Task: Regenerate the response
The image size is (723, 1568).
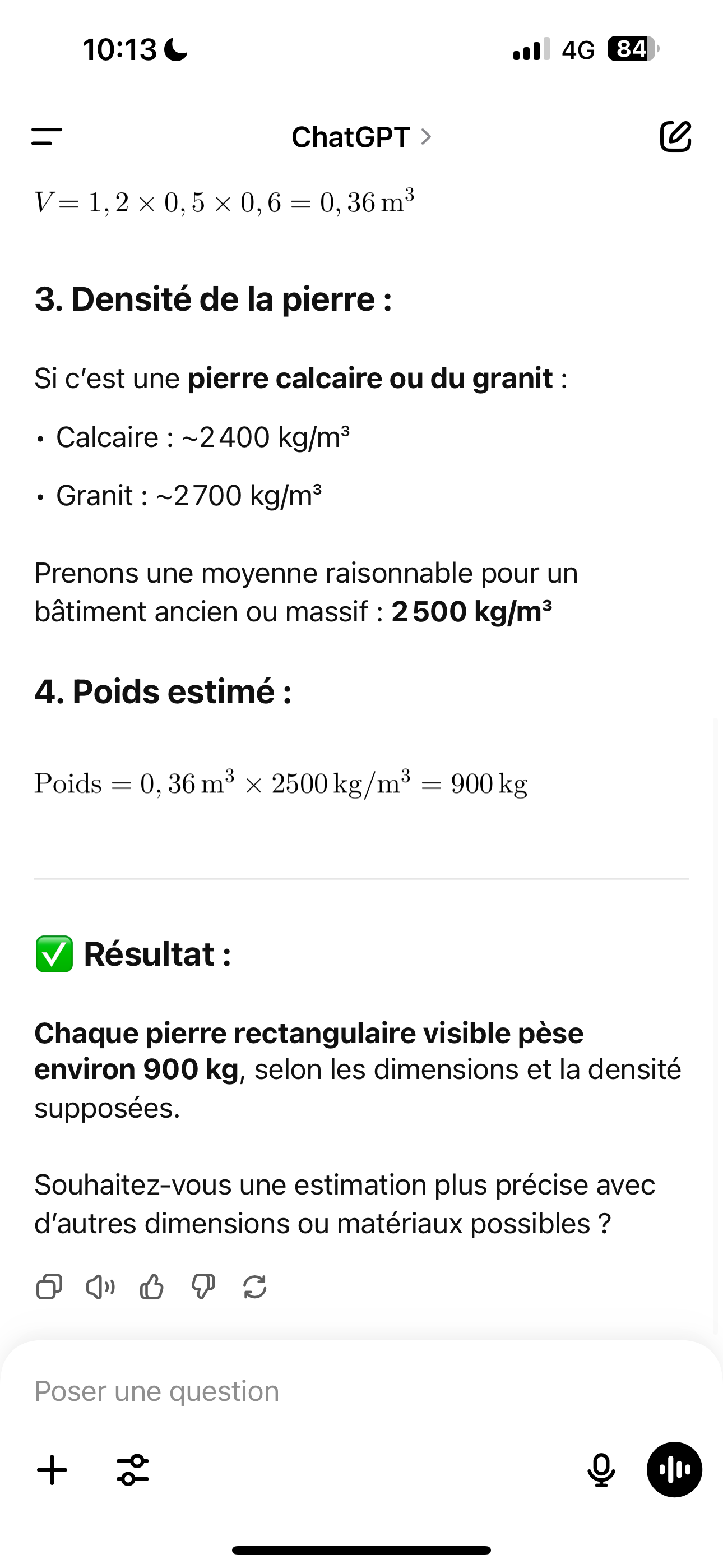Action: point(254,1287)
